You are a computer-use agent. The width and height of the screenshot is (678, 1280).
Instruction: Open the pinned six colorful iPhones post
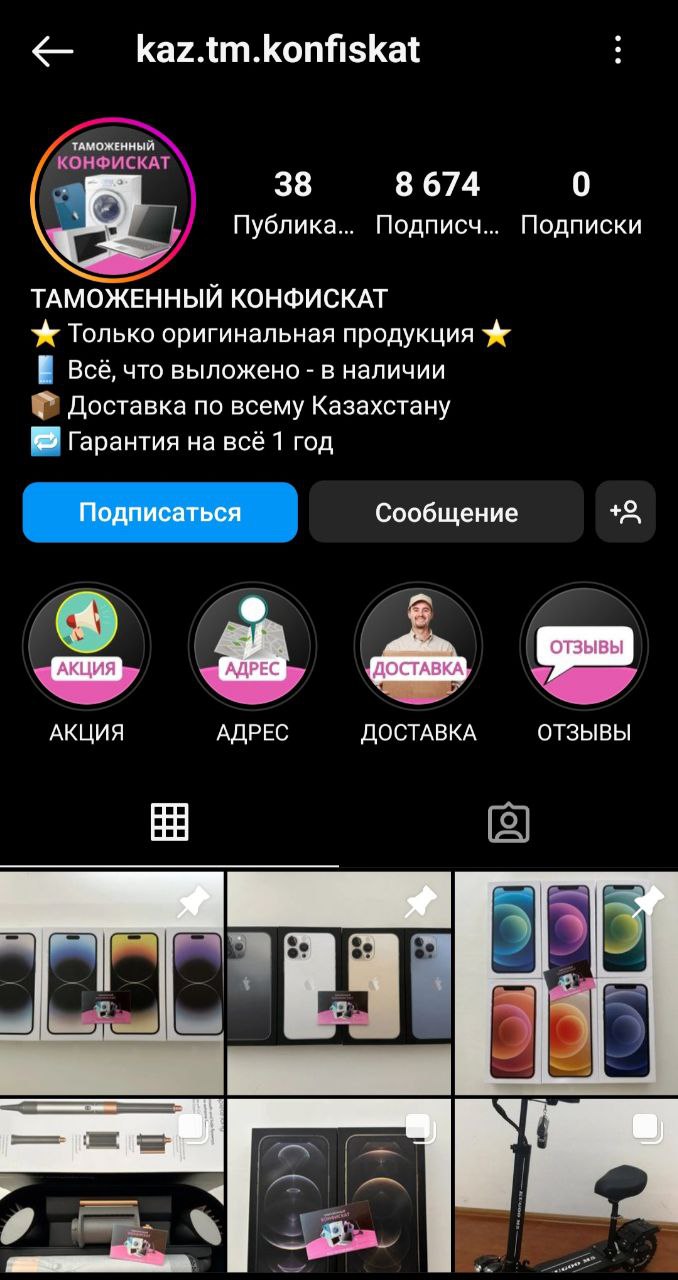[x=566, y=983]
